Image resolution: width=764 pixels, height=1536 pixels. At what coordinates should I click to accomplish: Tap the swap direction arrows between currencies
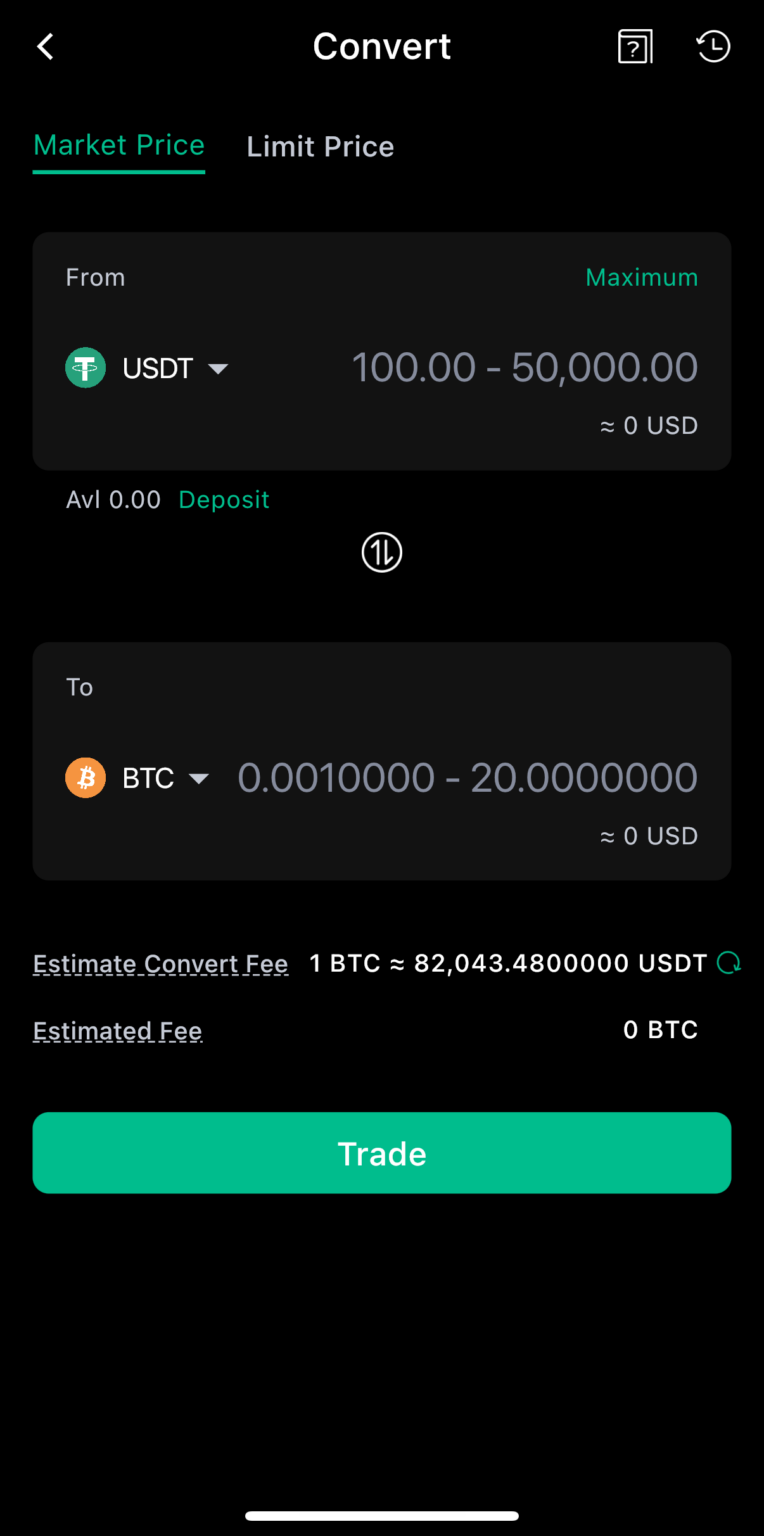point(381,552)
